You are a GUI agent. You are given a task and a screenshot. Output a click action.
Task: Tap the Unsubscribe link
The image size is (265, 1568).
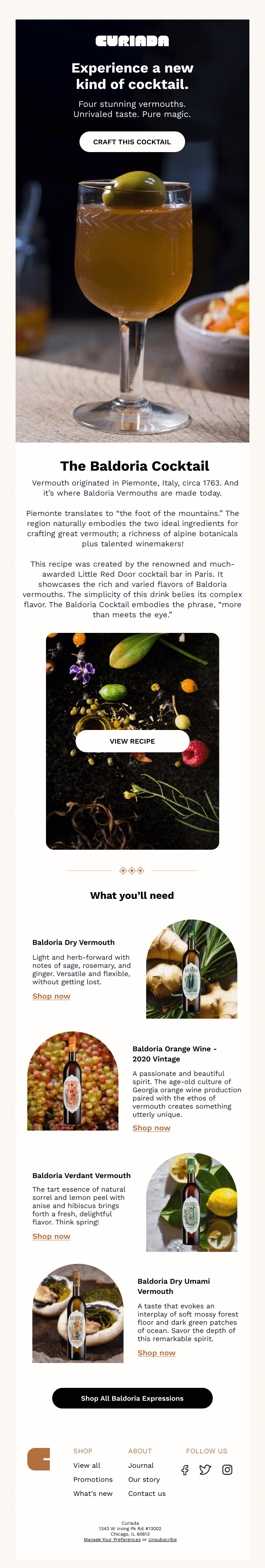[x=162, y=1540]
